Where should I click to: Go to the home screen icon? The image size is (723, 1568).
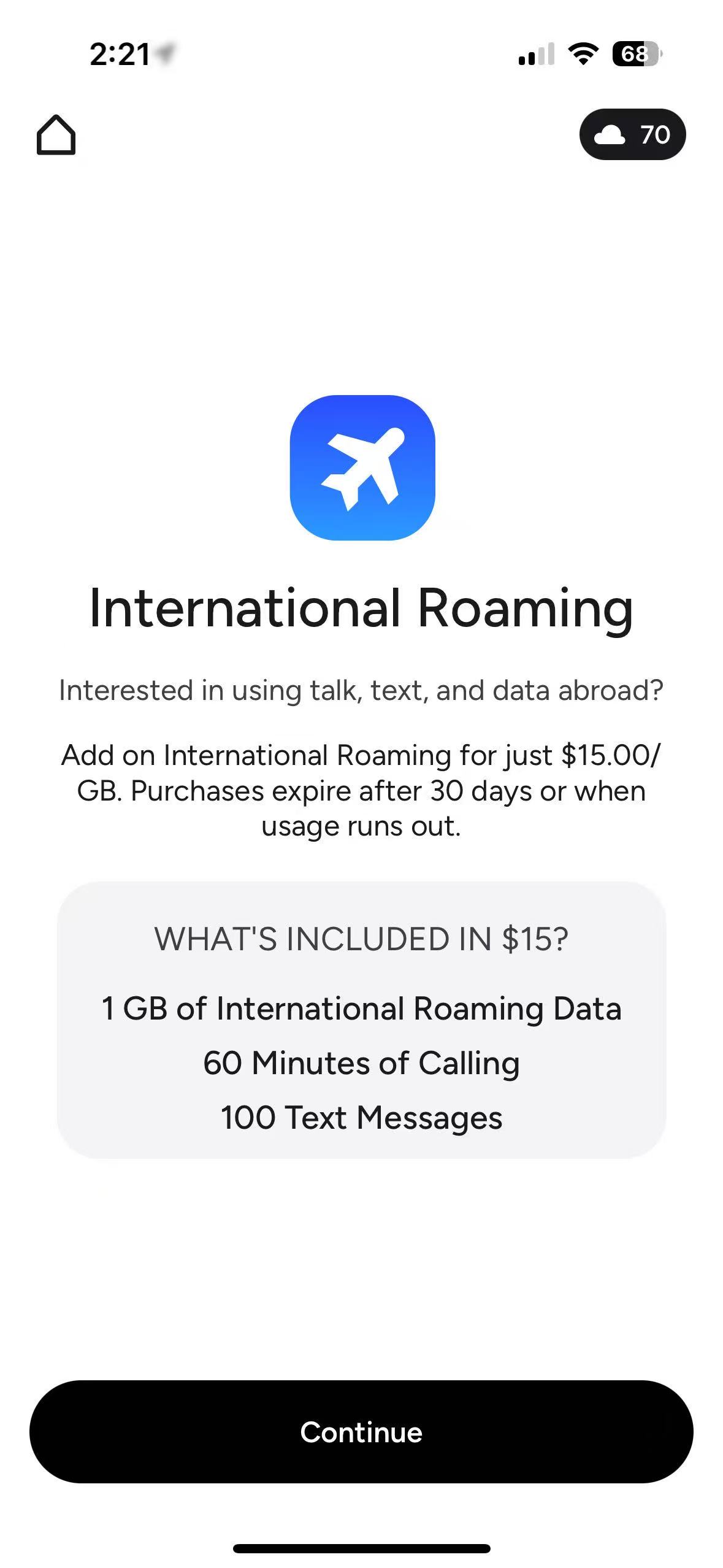56,135
